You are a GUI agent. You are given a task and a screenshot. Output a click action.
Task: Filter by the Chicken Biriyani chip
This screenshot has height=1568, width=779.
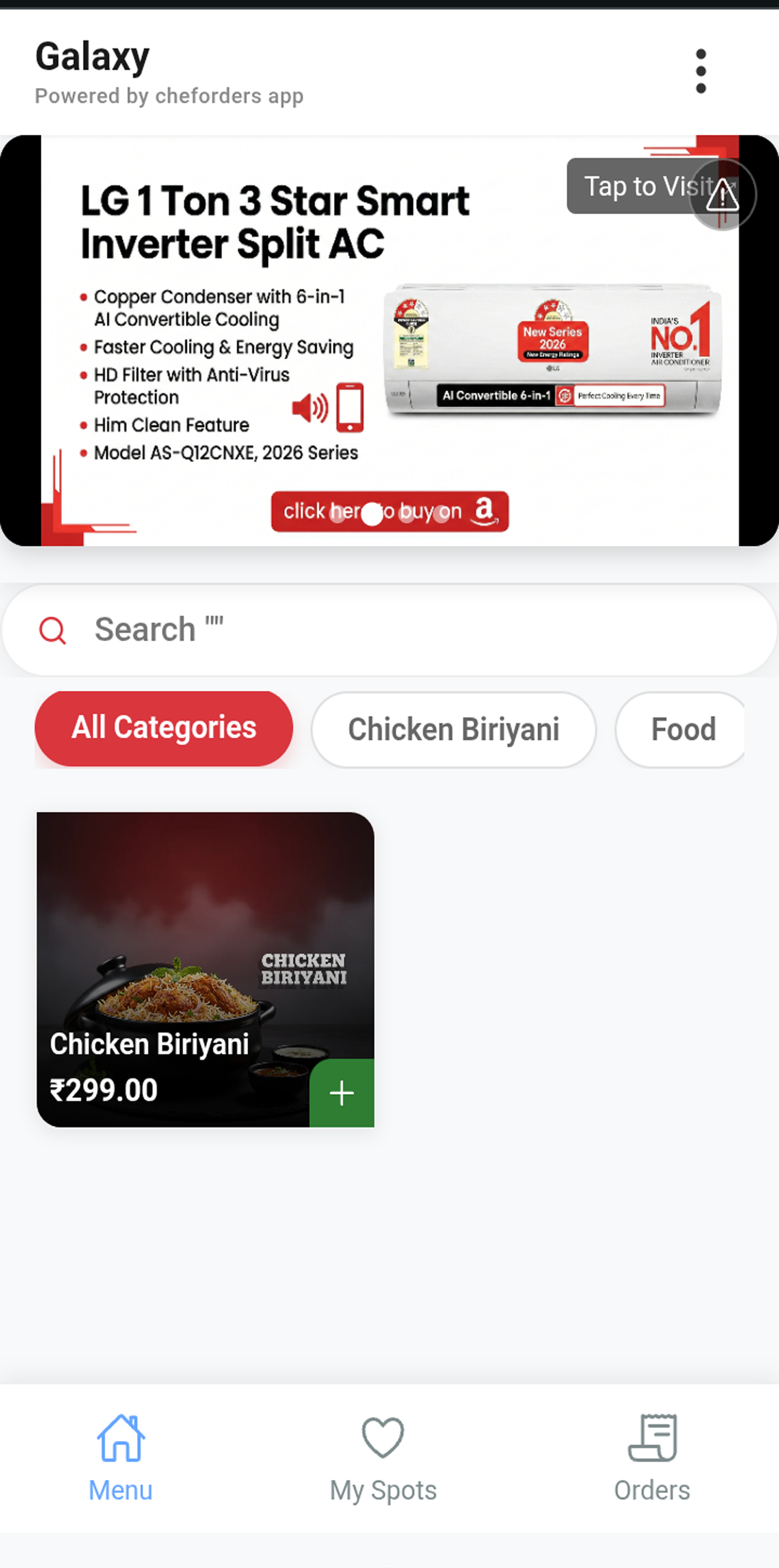coord(453,730)
